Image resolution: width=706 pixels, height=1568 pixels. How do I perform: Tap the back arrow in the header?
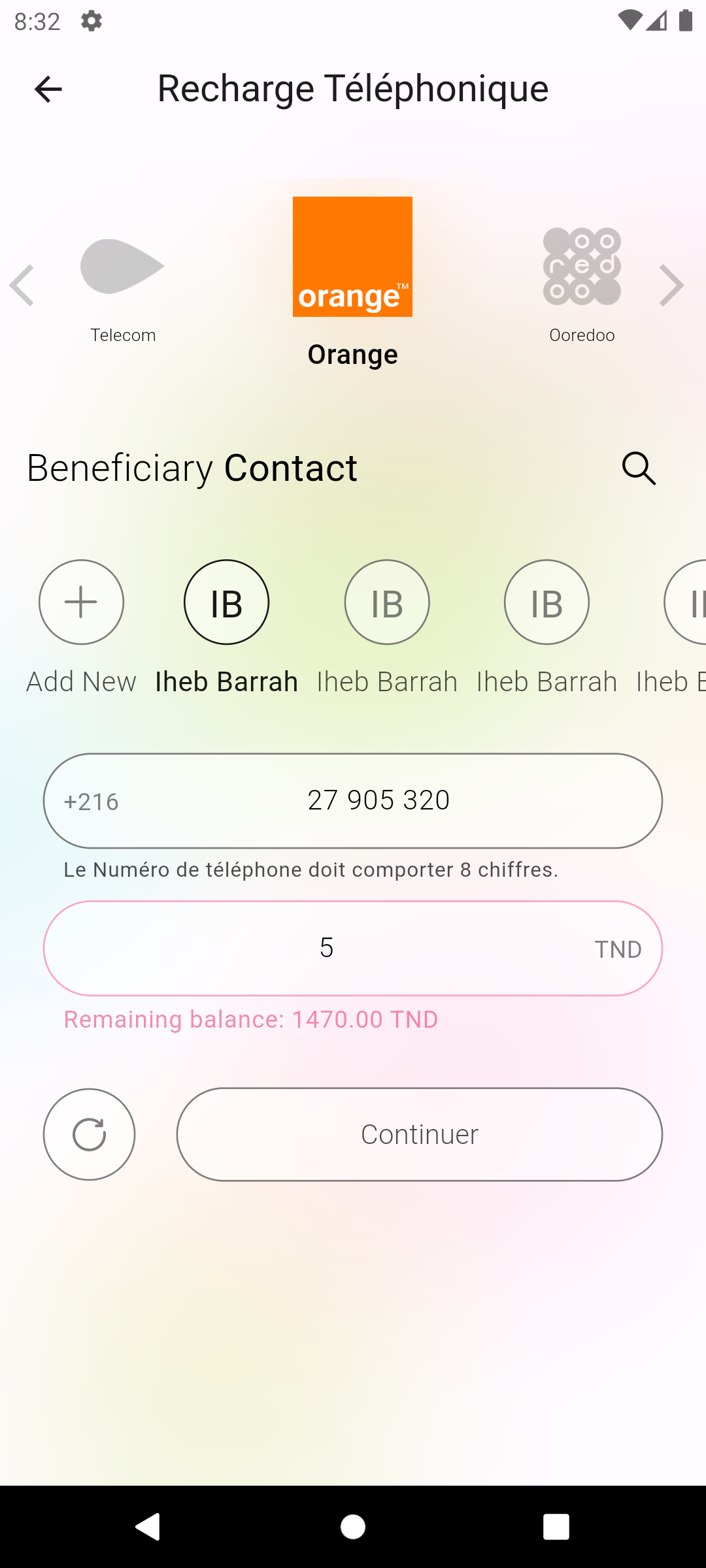point(48,89)
